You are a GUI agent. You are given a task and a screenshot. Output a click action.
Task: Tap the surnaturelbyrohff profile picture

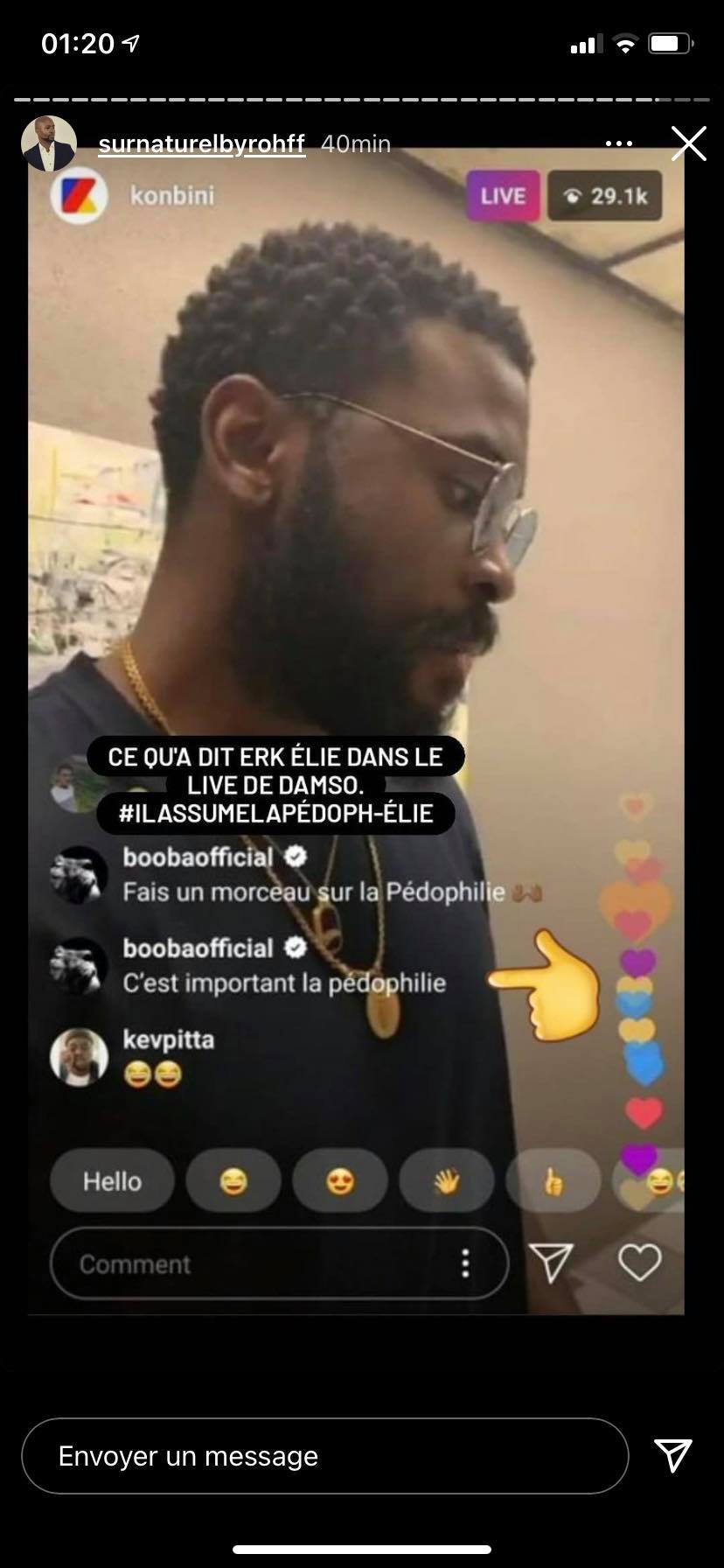tap(49, 143)
